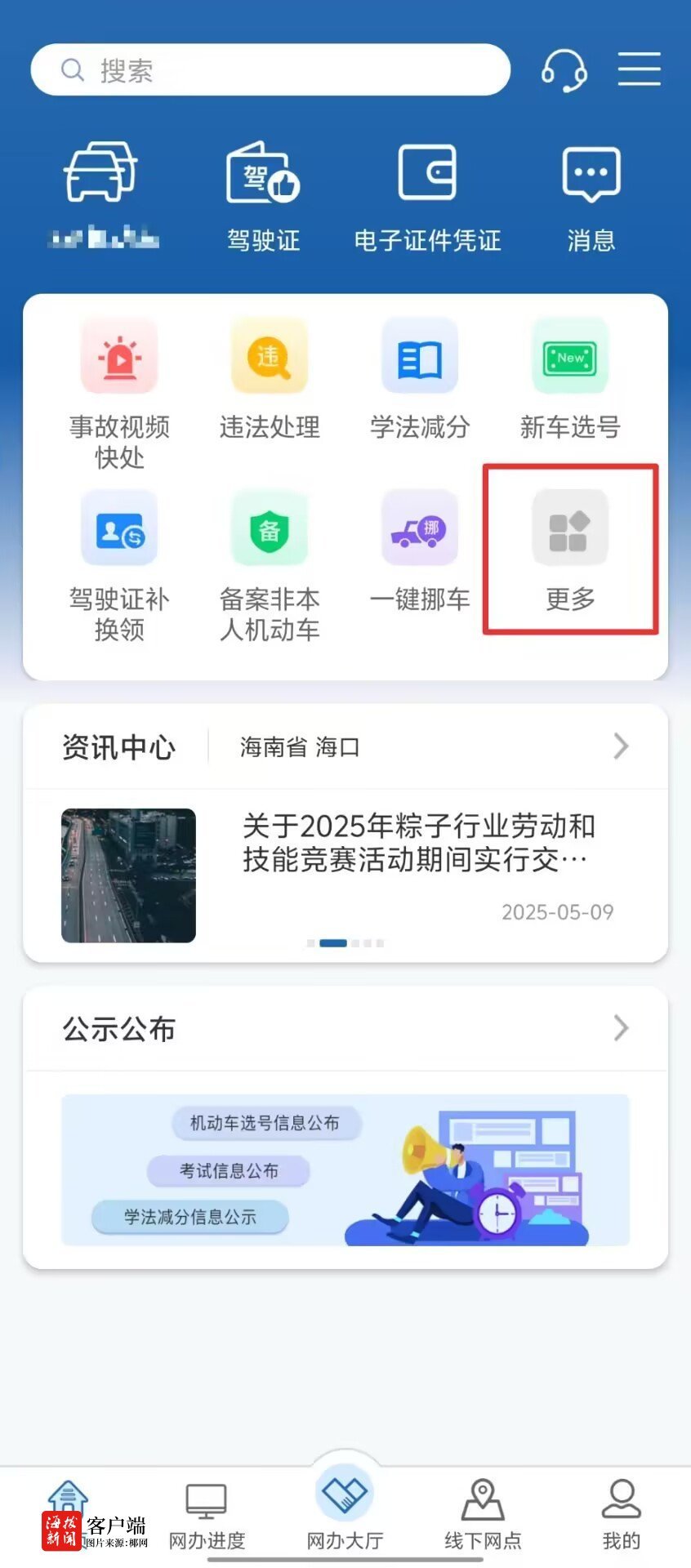Open 电子证件凭证 electronic certificates
The image size is (691, 1568).
(x=426, y=196)
